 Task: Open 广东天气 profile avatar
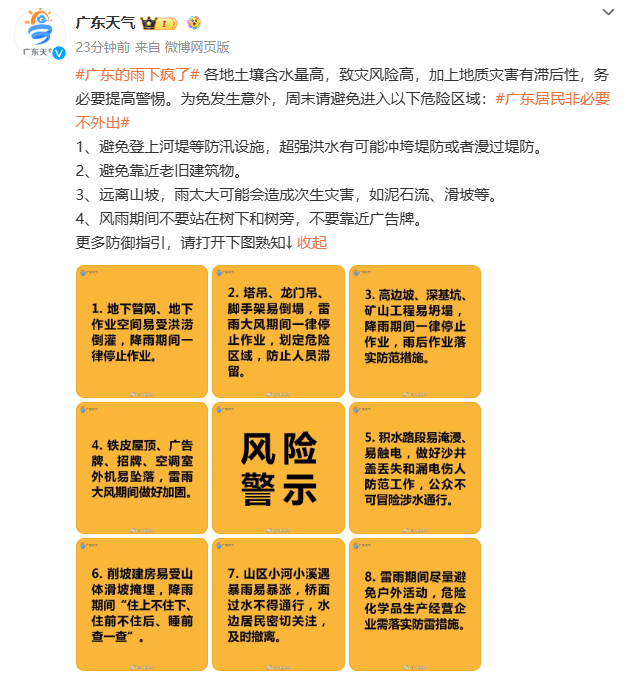(40, 34)
